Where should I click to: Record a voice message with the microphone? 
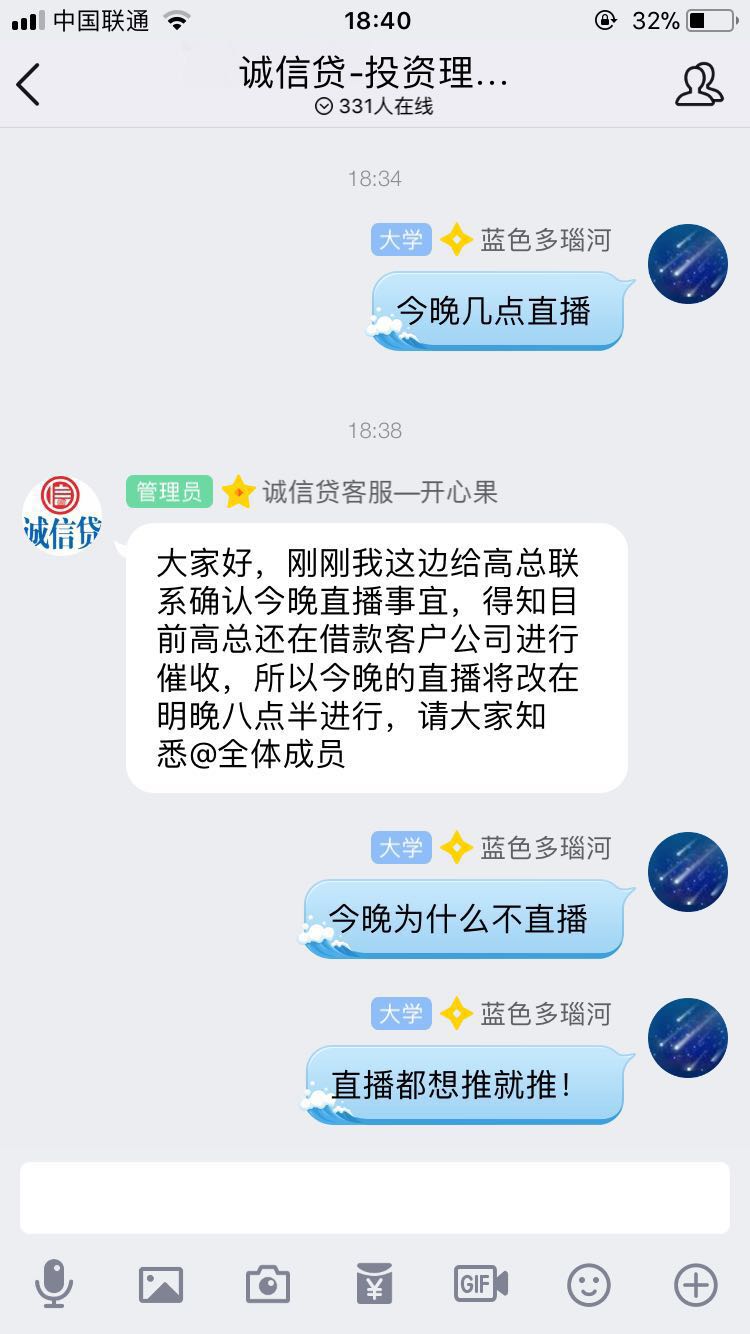coord(54,1283)
